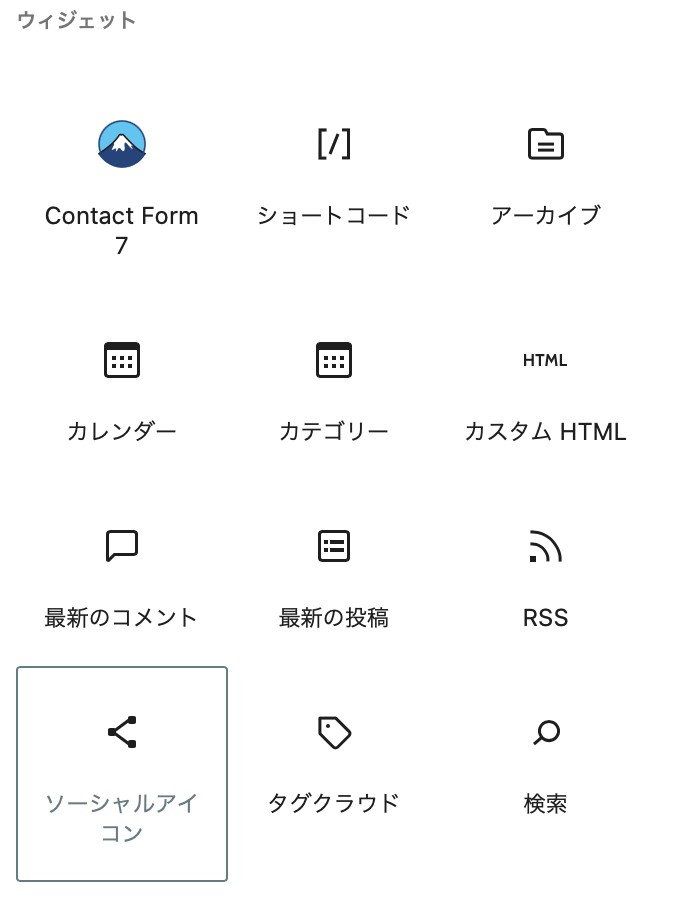Choose the カテゴリー block
The image size is (676, 906).
[334, 388]
